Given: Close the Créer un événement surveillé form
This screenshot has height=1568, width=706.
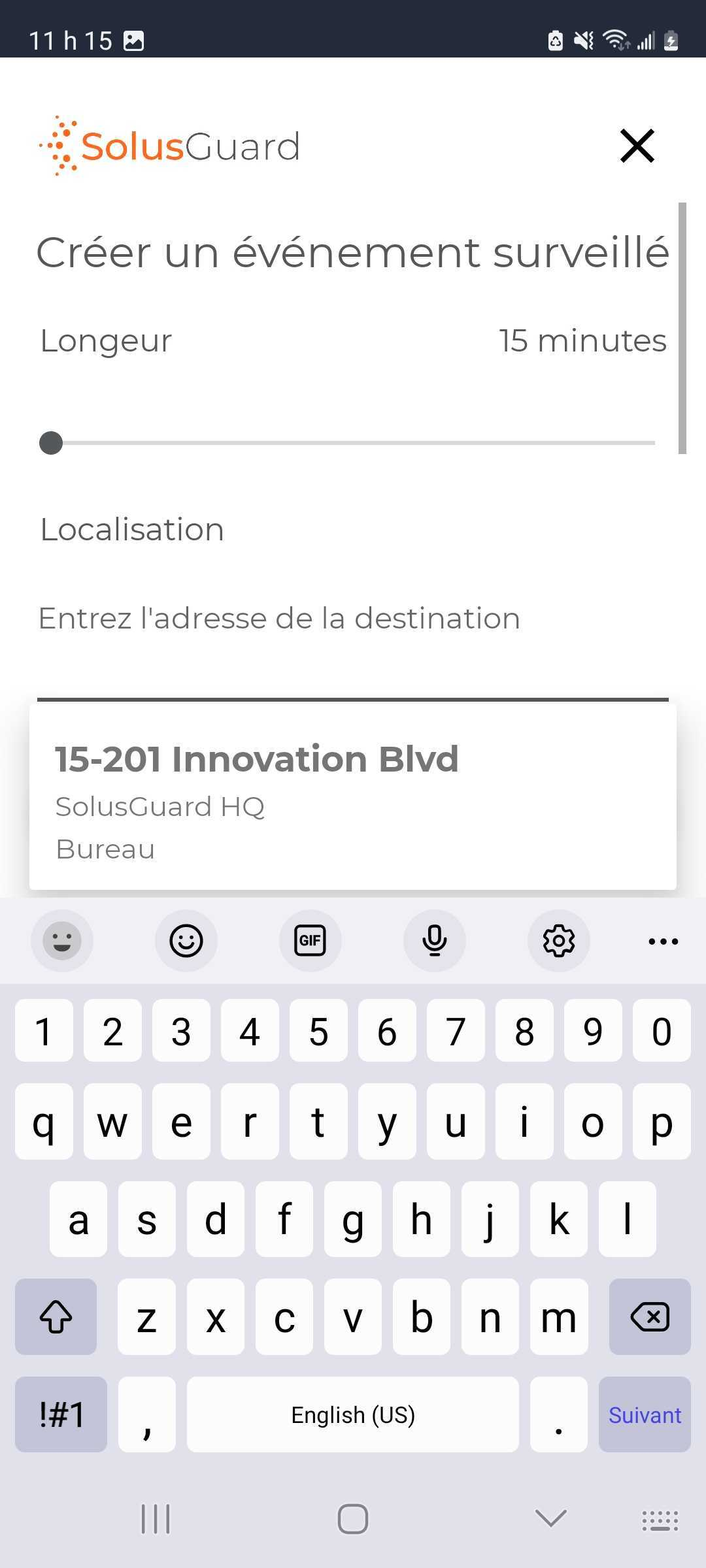Looking at the screenshot, I should pos(637,145).
